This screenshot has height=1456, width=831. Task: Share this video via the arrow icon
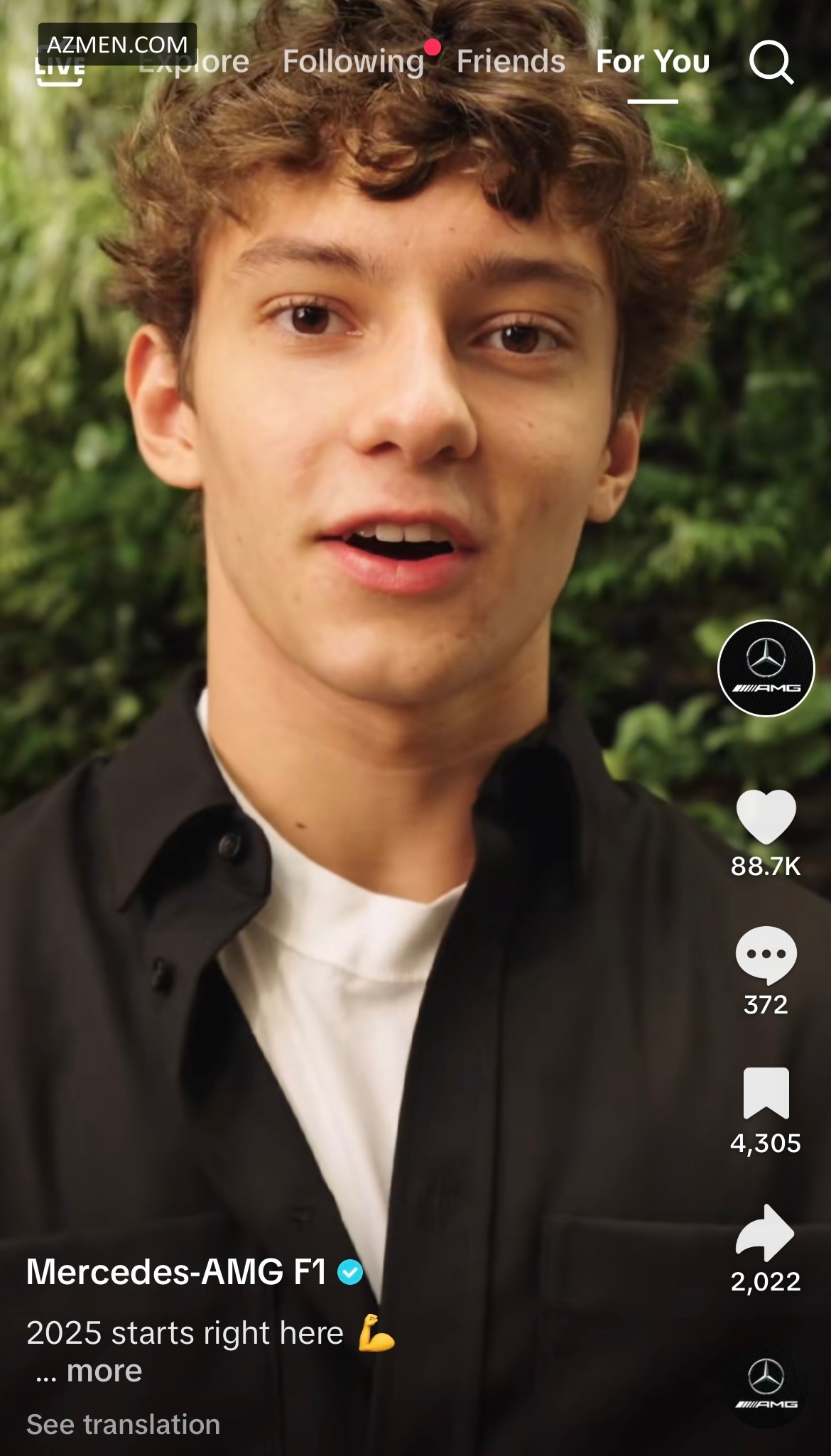coord(766,1232)
